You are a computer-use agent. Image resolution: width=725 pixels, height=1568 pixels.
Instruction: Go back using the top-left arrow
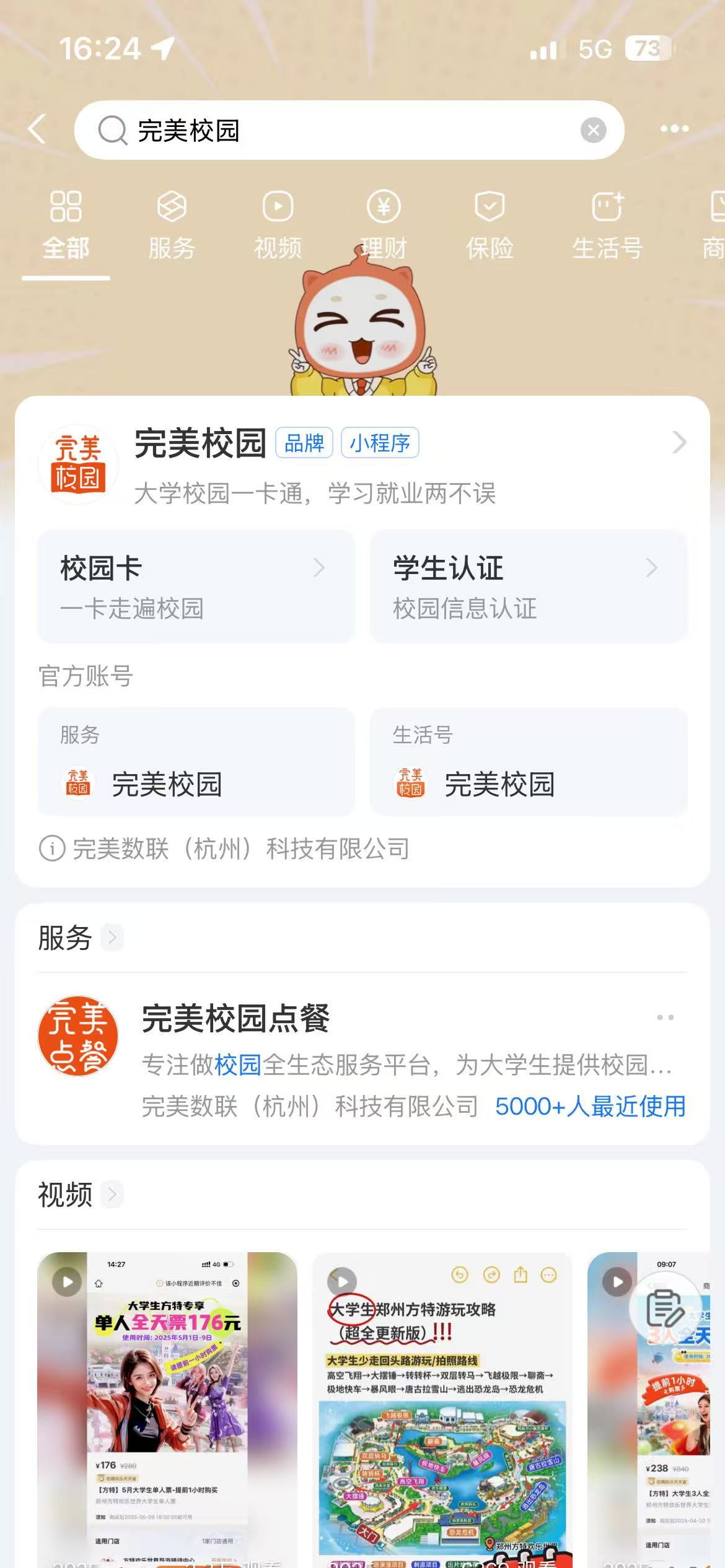click(38, 129)
